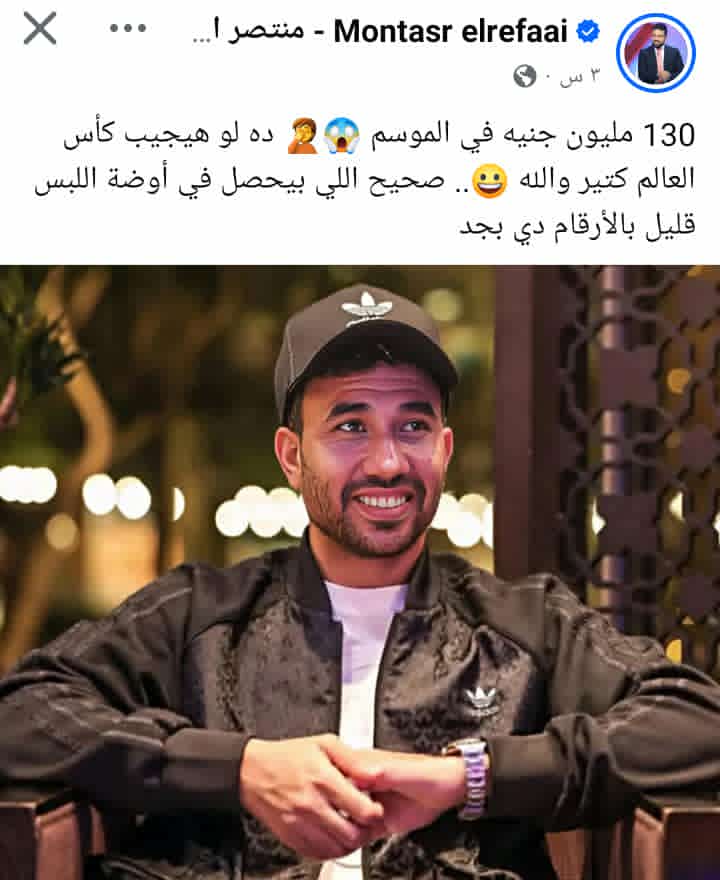The image size is (720, 880).
Task: Open the three-dot post options menu
Action: [x=128, y=29]
